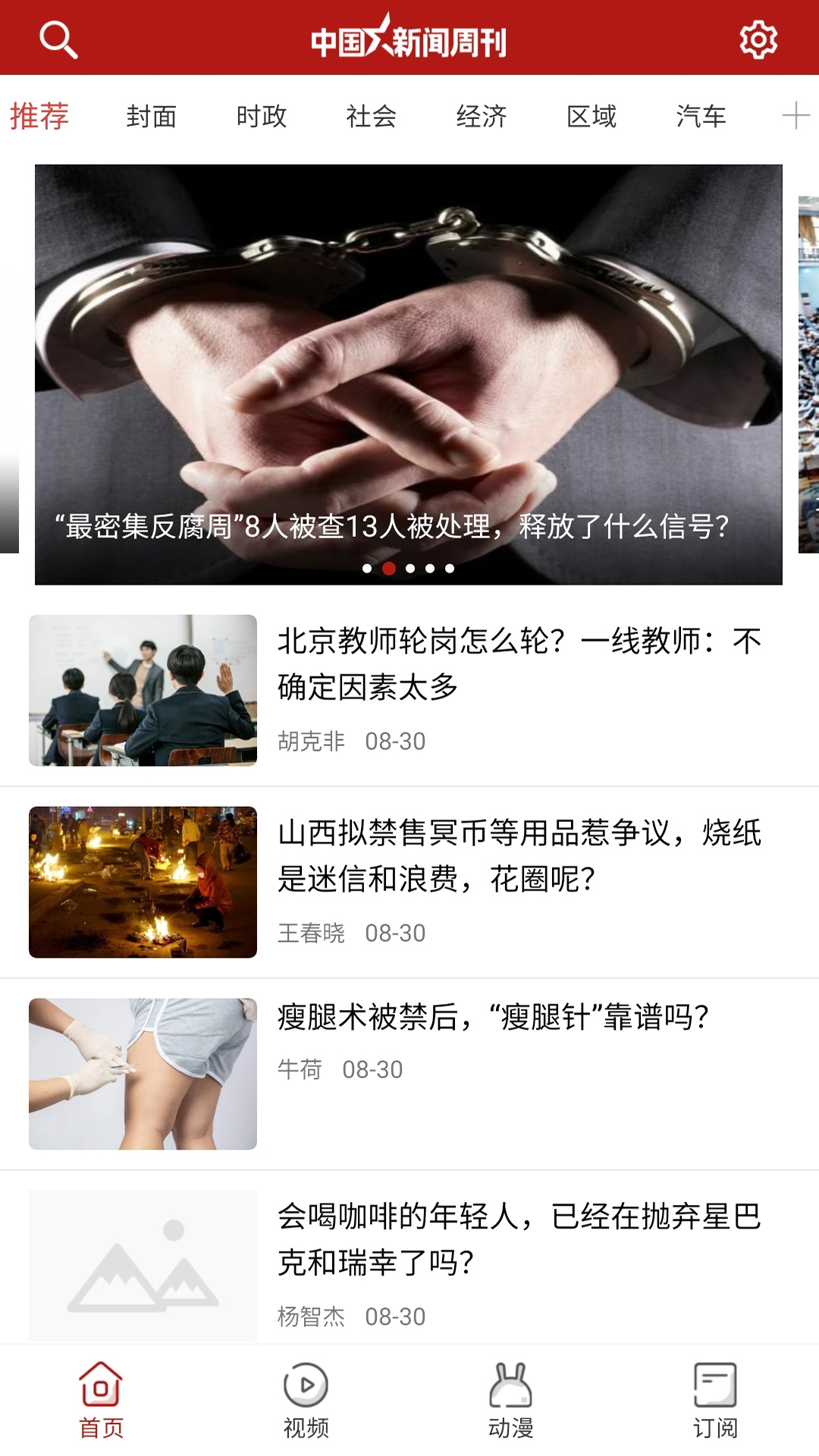Go to the 首页 bottom tab
Image resolution: width=819 pixels, height=1456 pixels.
(x=102, y=1400)
